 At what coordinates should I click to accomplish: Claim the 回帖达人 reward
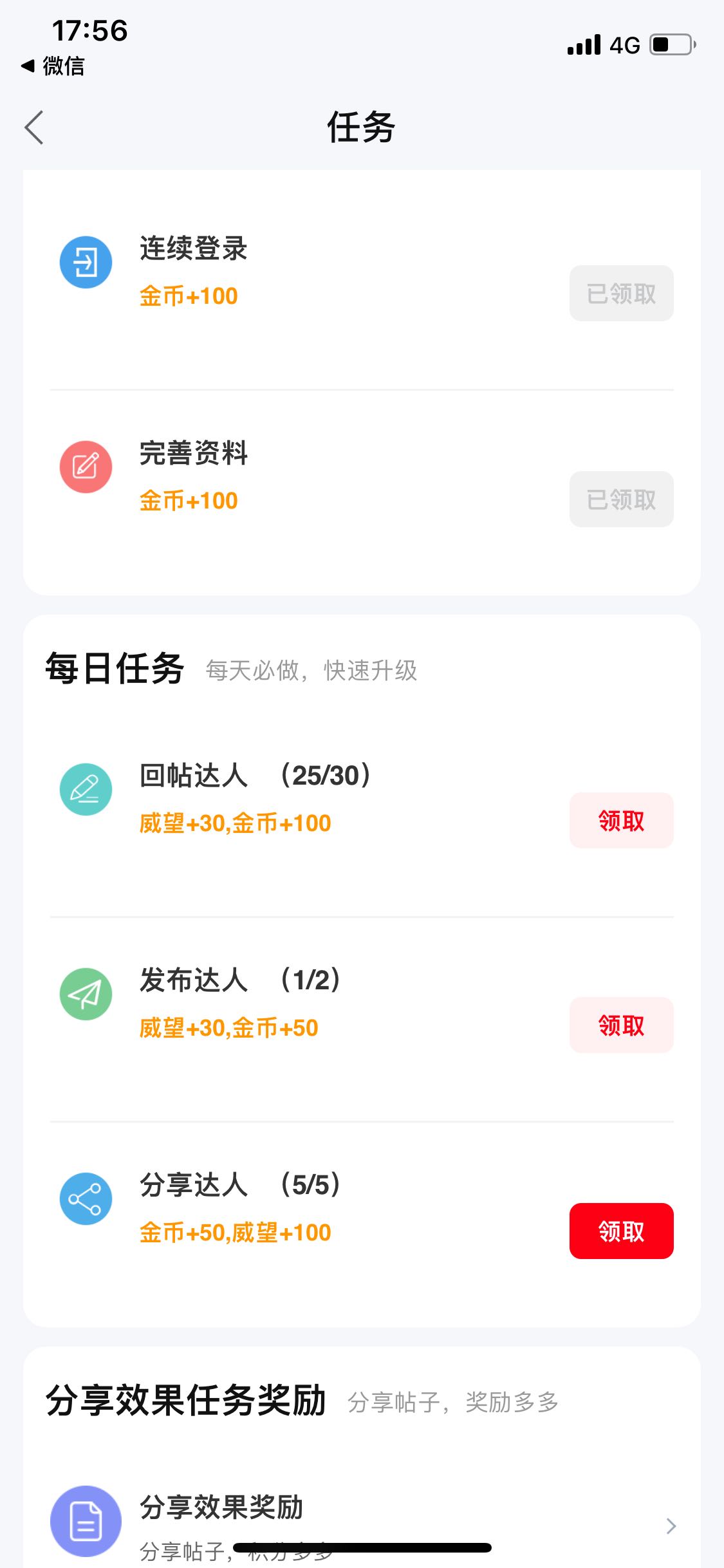pyautogui.click(x=621, y=821)
